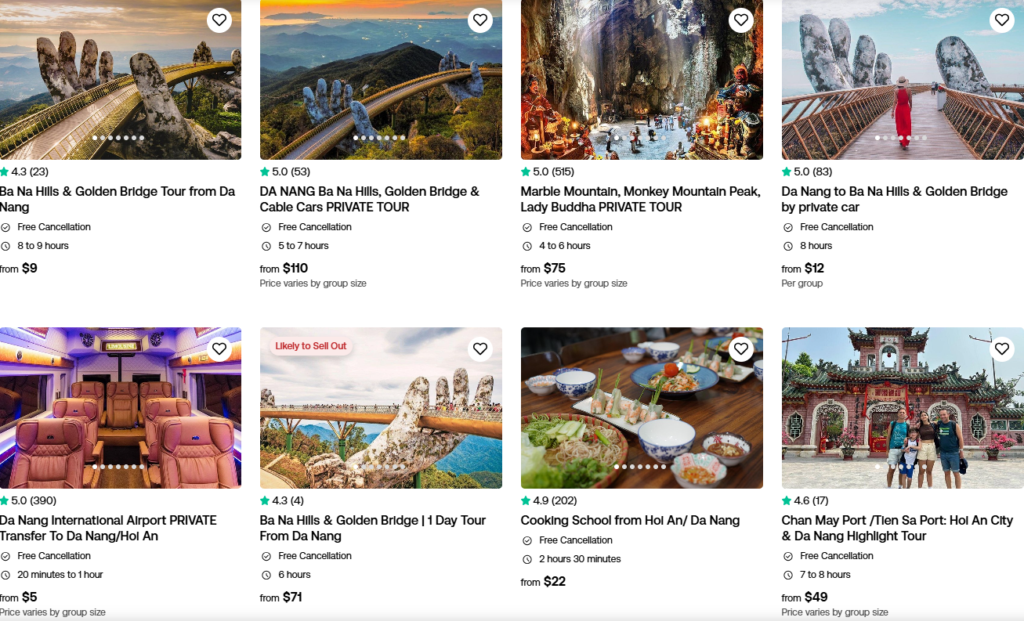This screenshot has height=621, width=1024.
Task: Heart the Cooking School from Hoi An listing
Action: (741, 349)
